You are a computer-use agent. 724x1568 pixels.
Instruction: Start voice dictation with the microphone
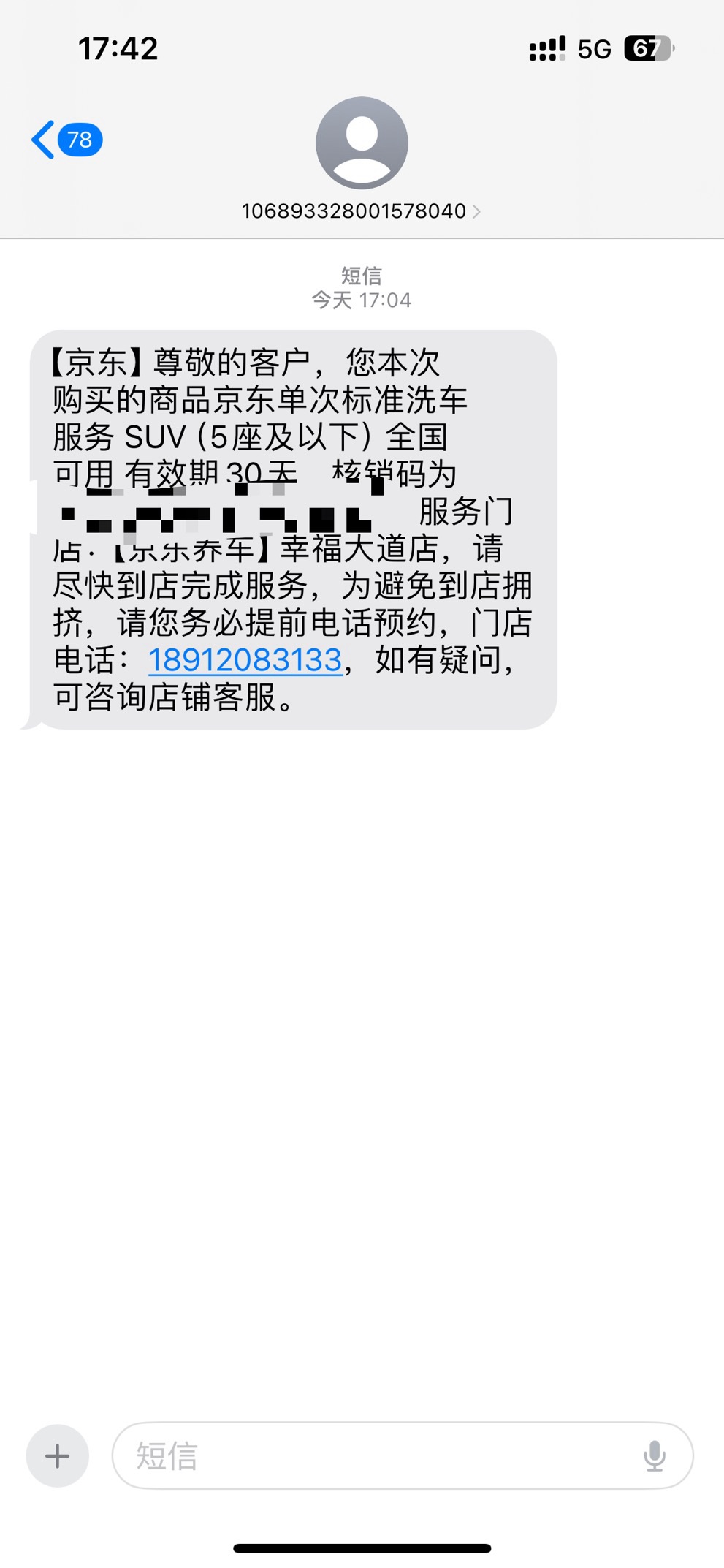(x=655, y=1455)
